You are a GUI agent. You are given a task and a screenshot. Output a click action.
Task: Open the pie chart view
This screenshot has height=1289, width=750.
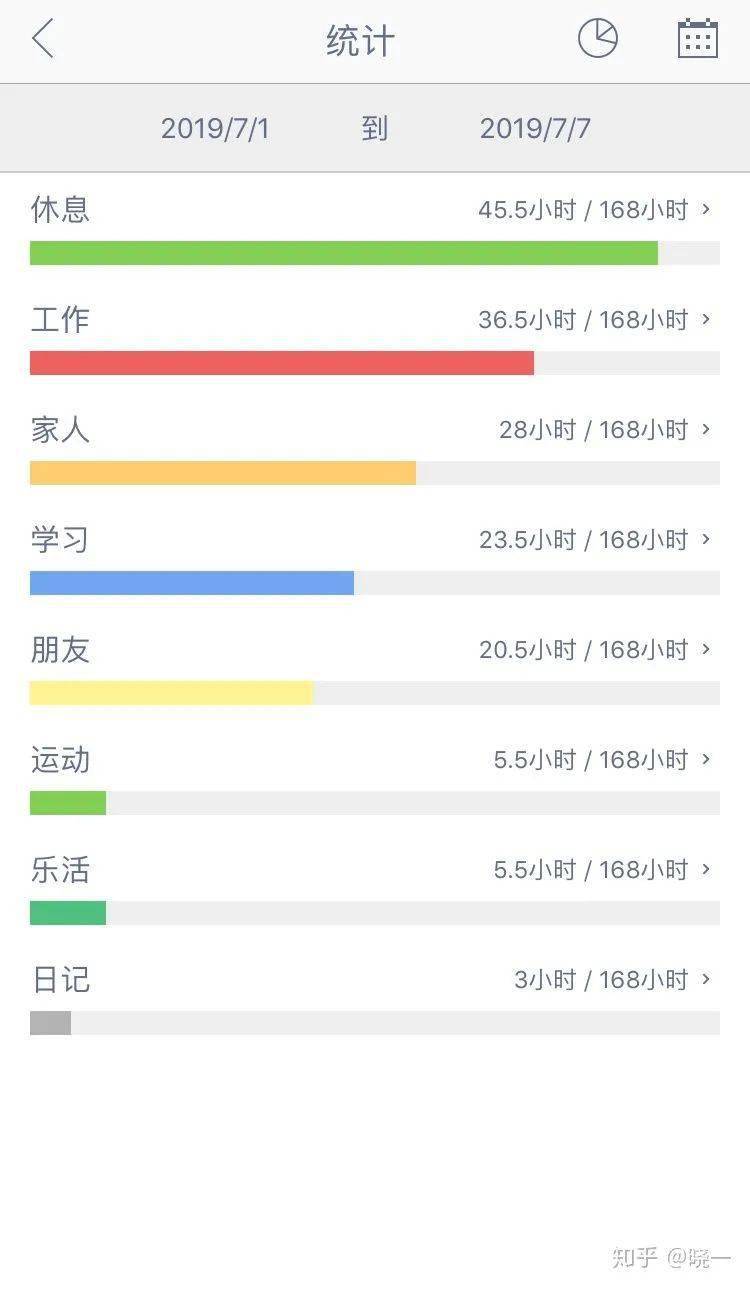coord(598,39)
